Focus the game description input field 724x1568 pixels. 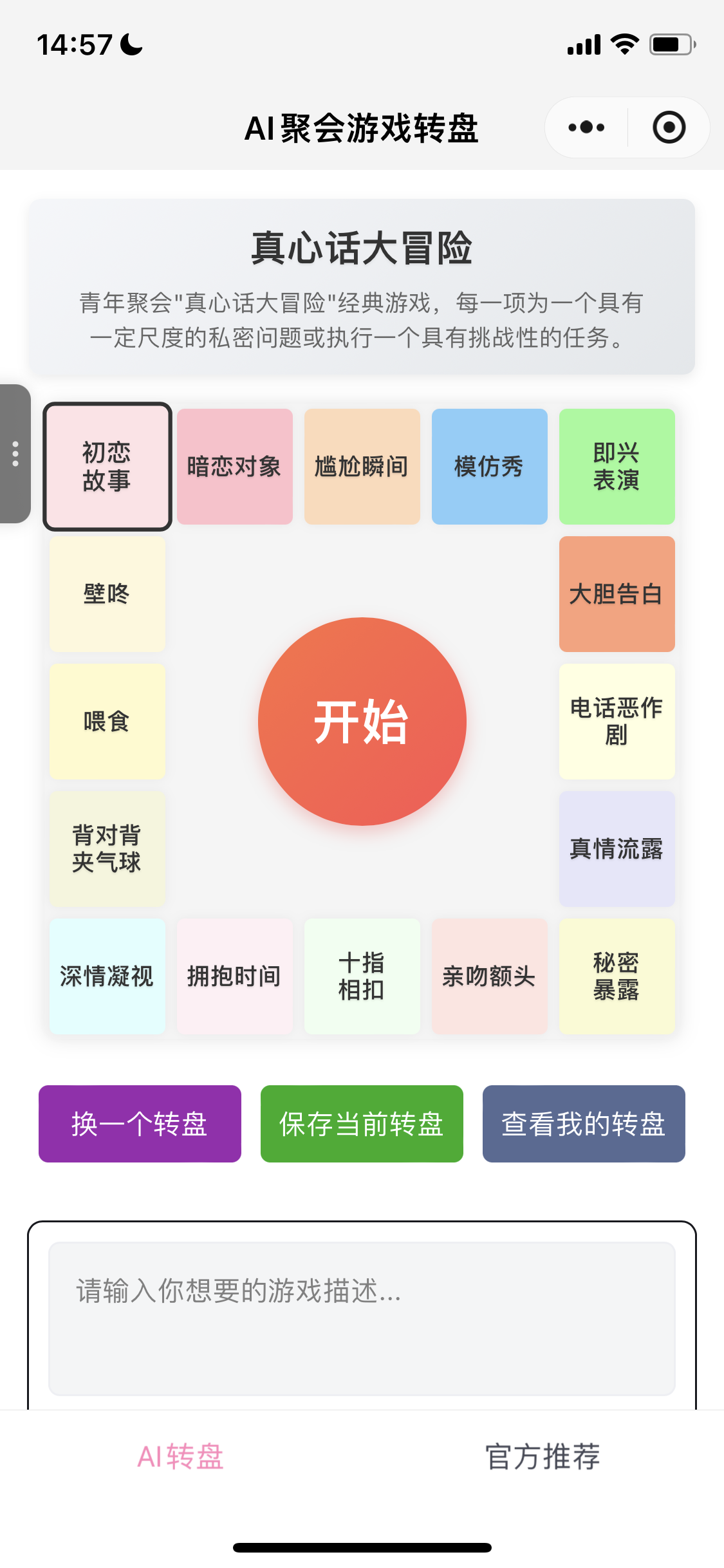tap(362, 1318)
